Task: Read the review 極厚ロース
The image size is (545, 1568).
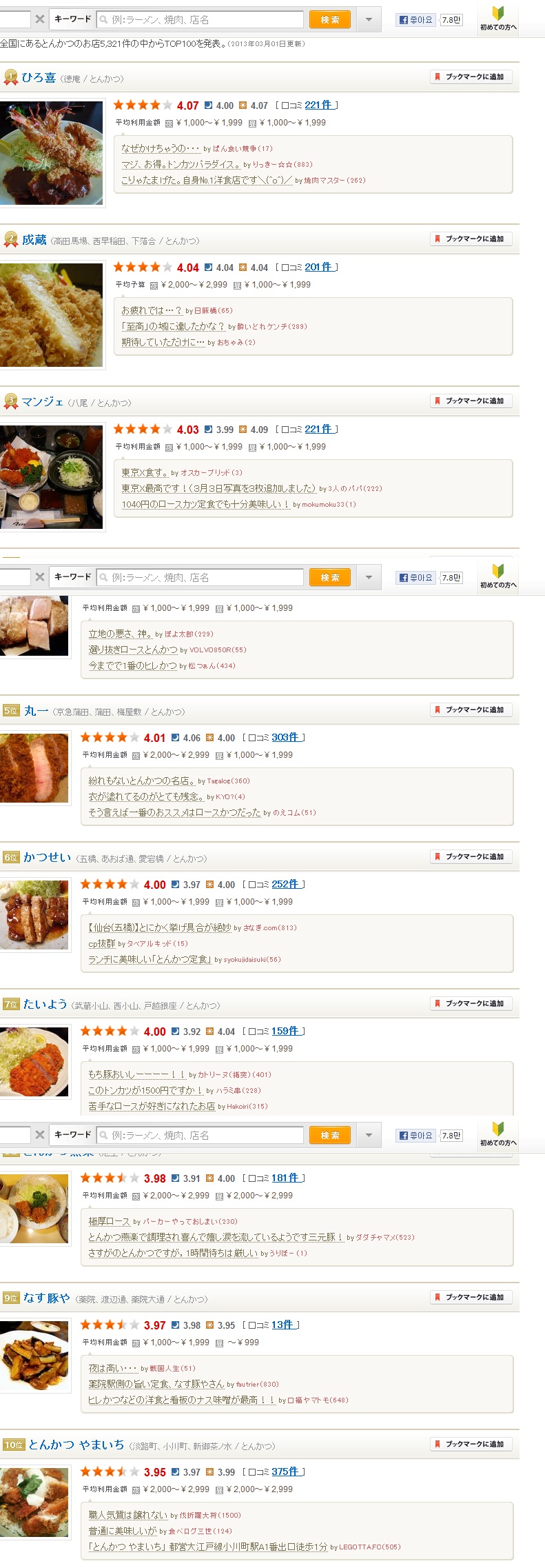Action: pyautogui.click(x=109, y=1221)
